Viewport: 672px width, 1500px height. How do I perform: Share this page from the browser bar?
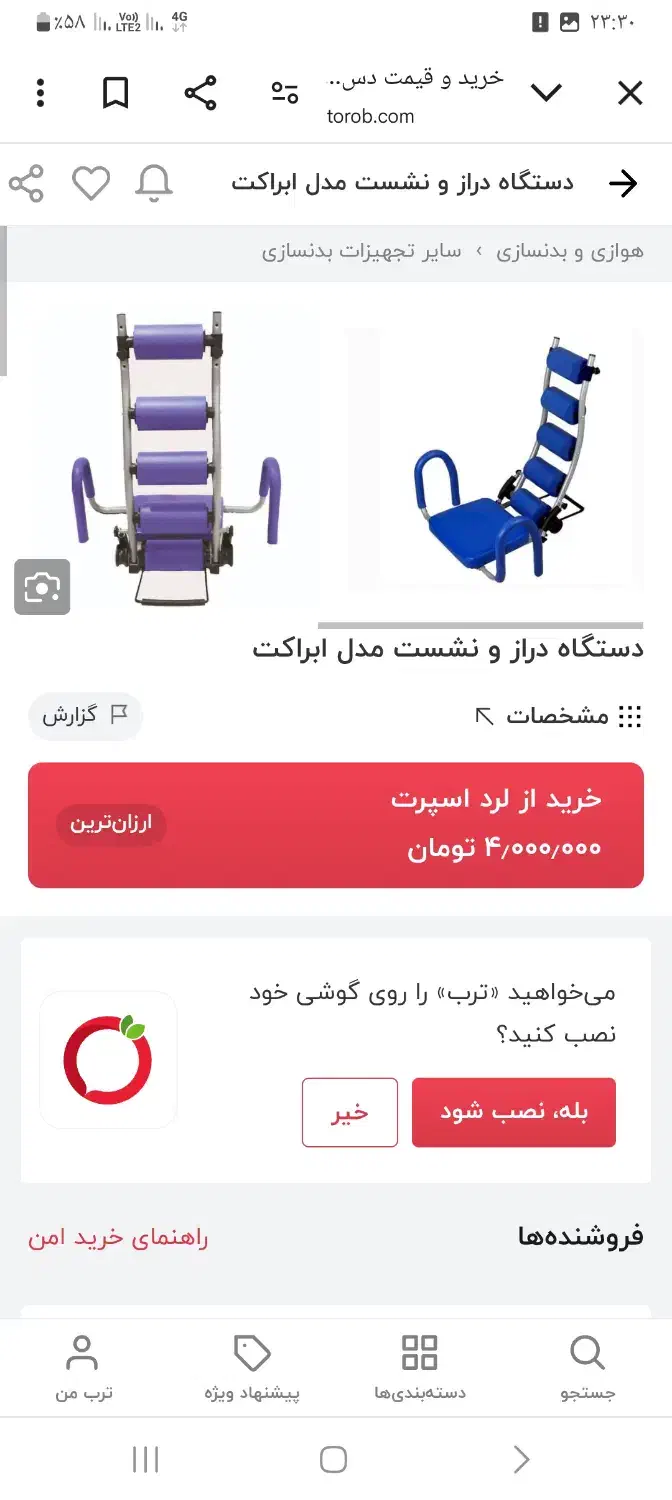(200, 94)
